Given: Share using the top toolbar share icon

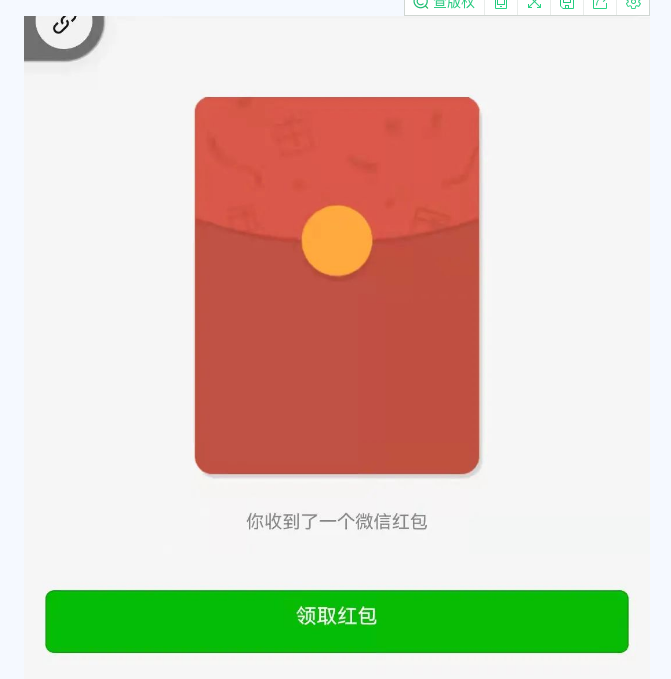Looking at the screenshot, I should click(600, 5).
